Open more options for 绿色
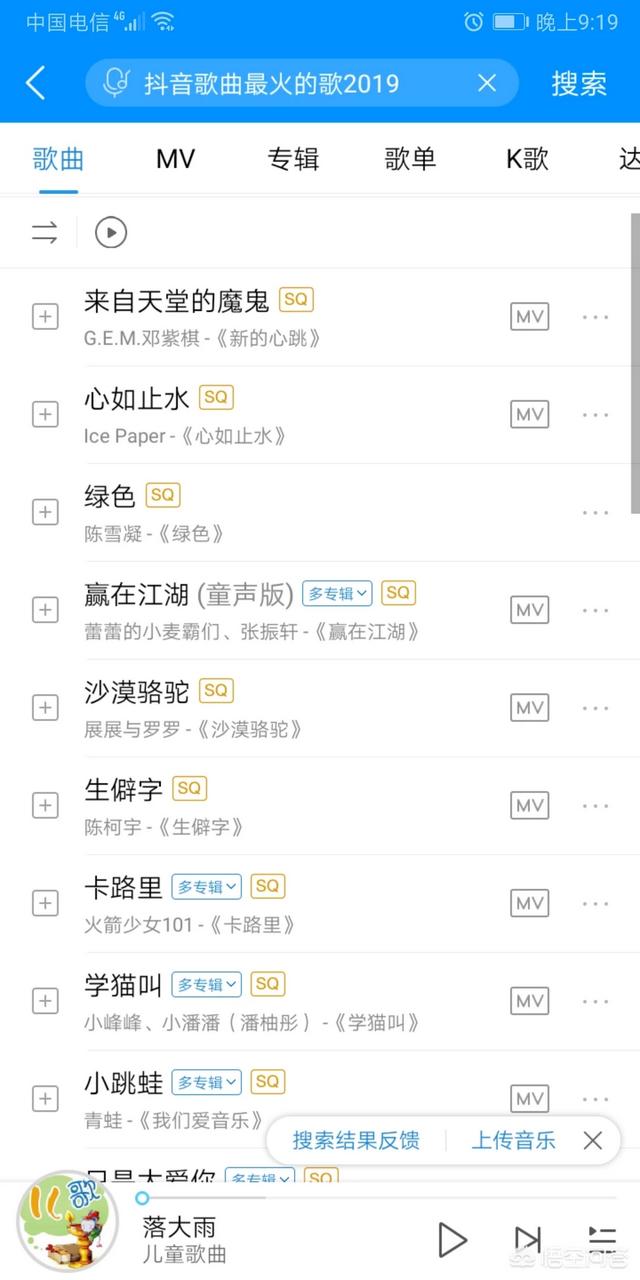 pos(595,513)
